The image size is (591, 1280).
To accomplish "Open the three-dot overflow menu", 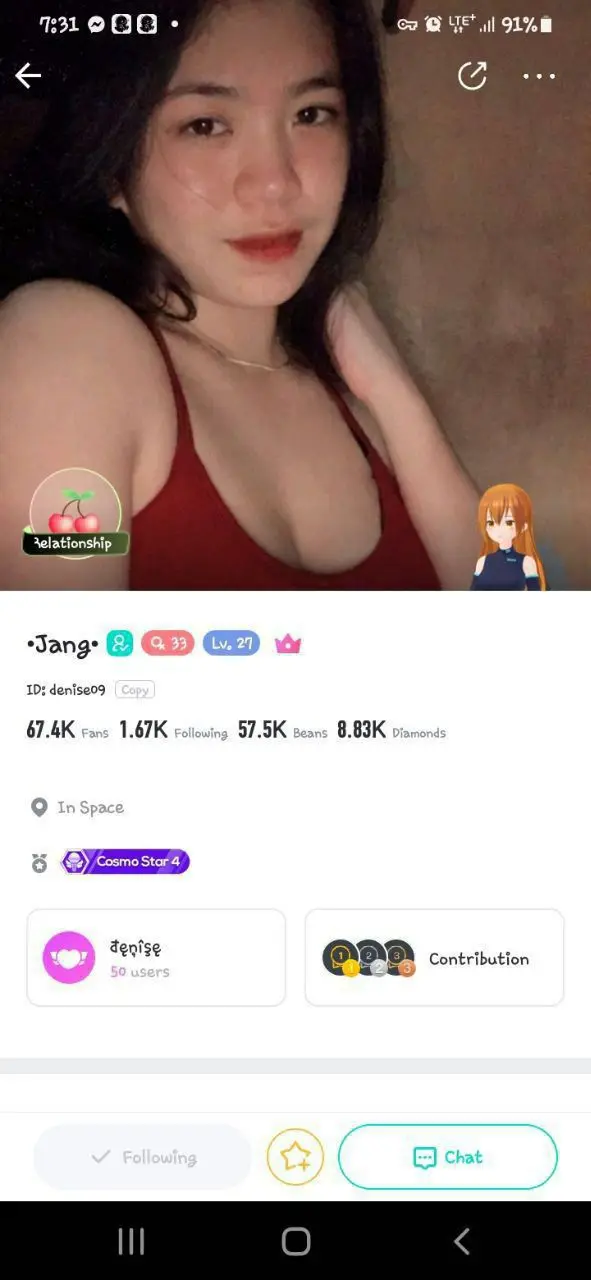I will [x=539, y=76].
